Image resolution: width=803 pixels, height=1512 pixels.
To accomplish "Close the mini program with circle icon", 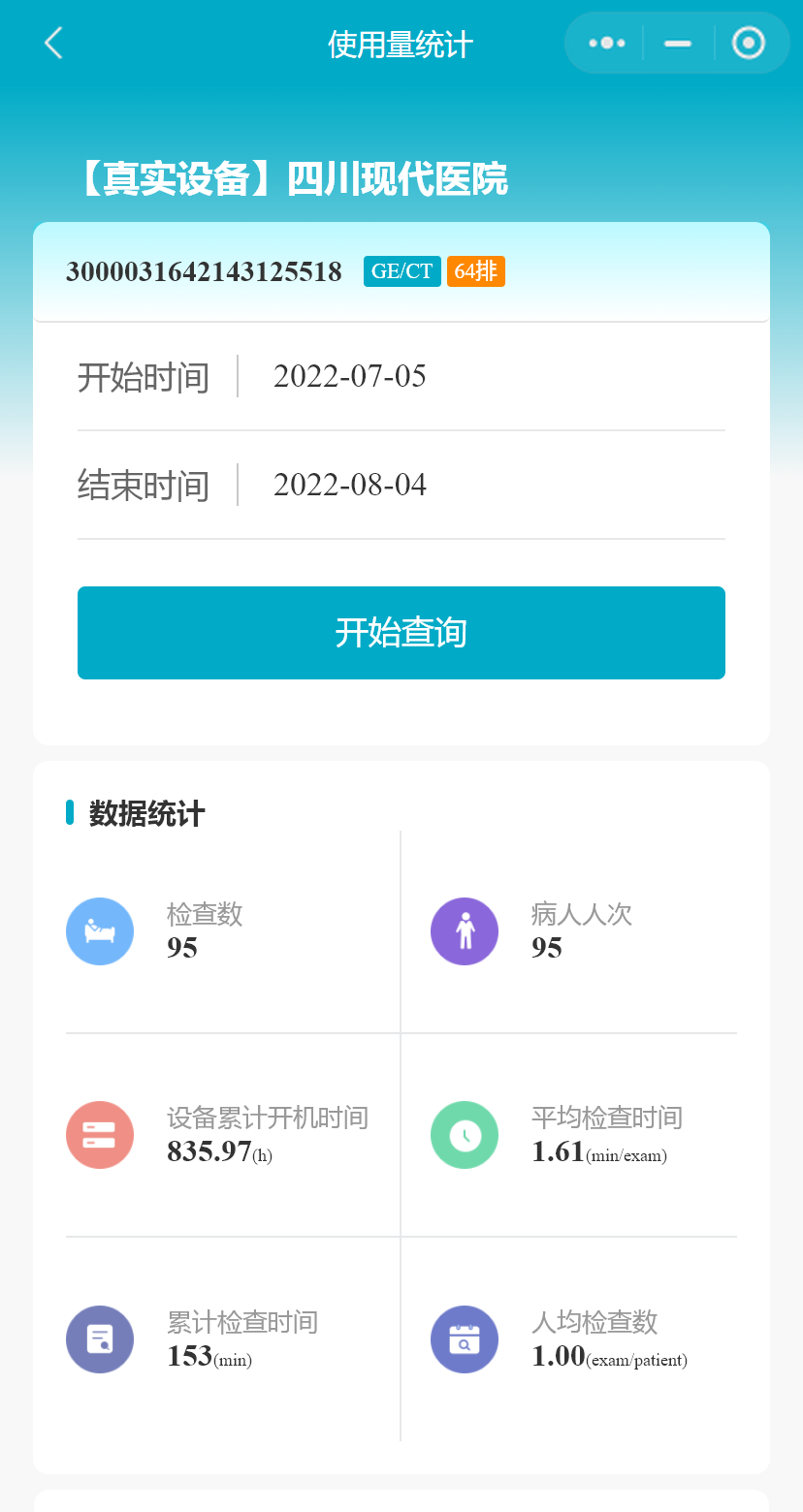I will coord(748,44).
